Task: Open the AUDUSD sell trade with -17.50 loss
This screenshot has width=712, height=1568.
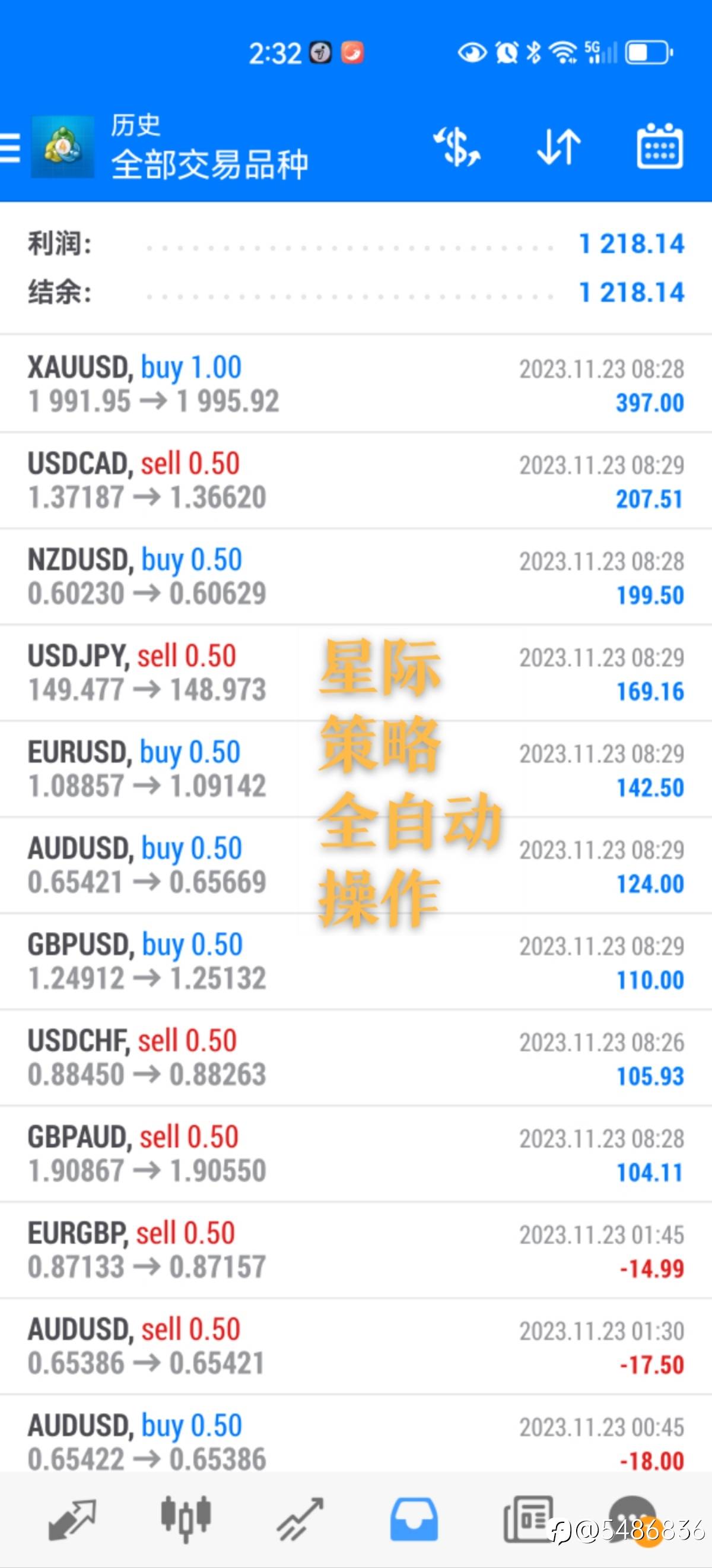Action: pyautogui.click(x=356, y=1346)
